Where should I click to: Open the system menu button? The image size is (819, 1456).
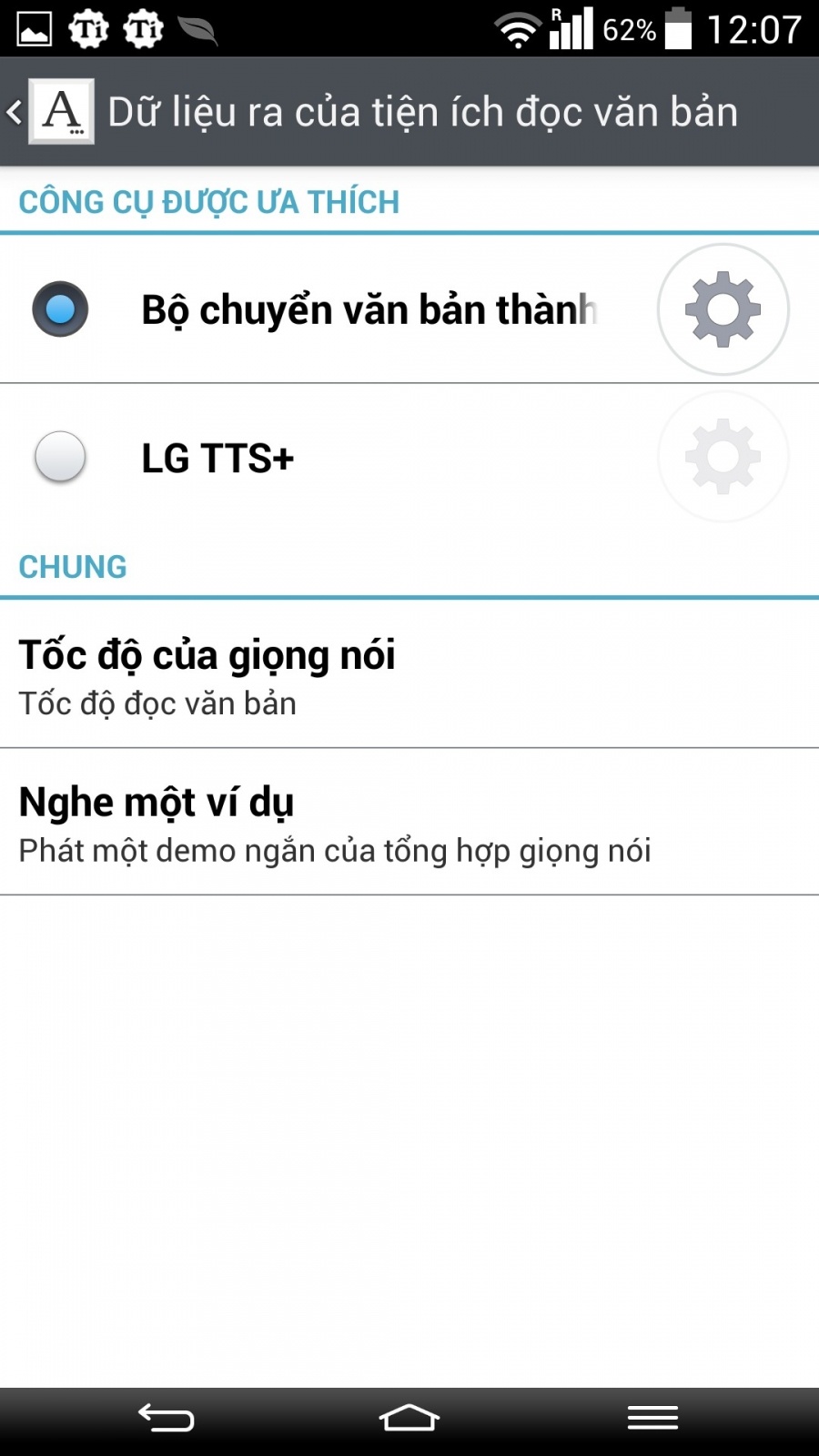(x=652, y=1419)
